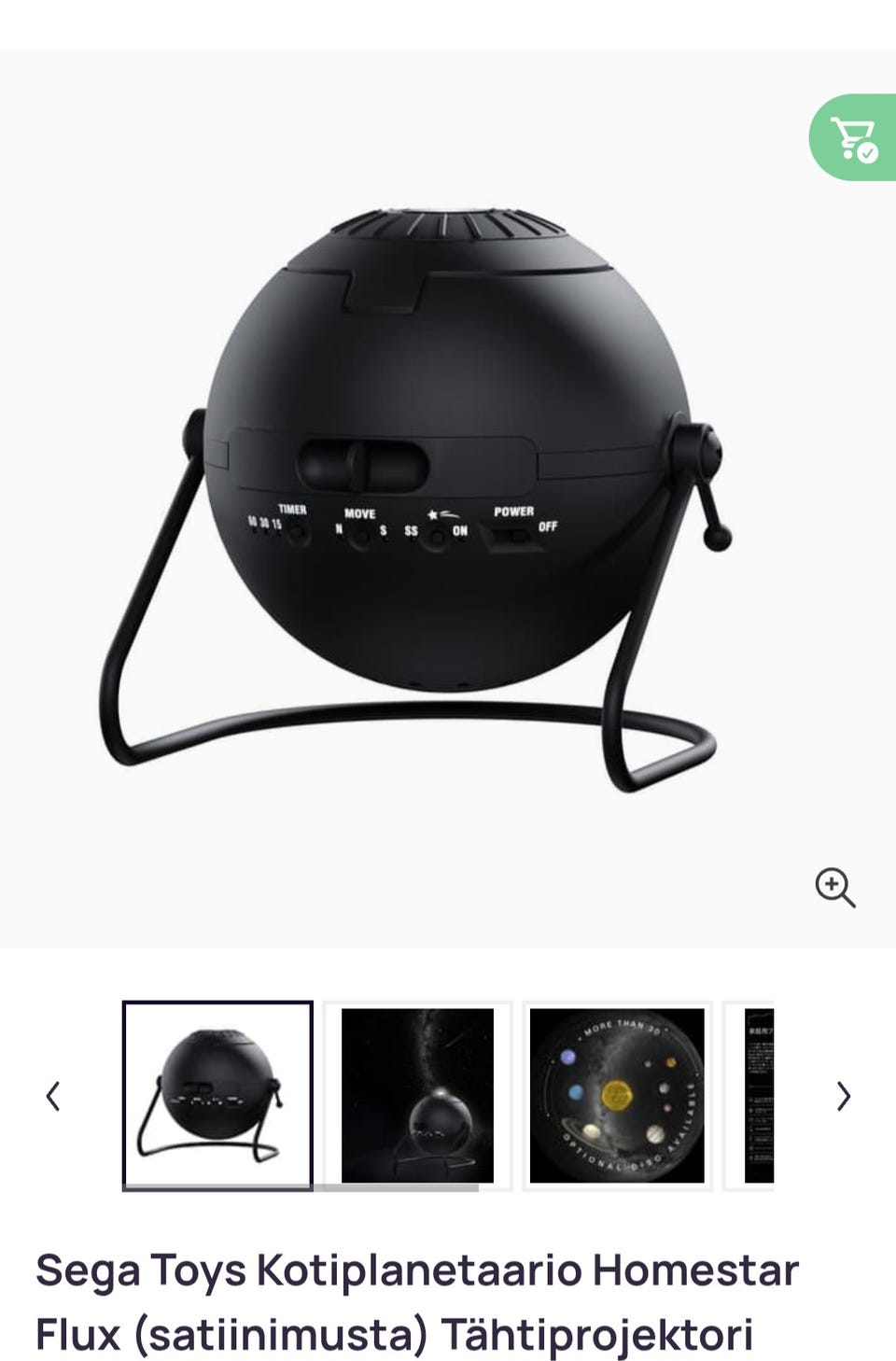View the solar system disc thumbnail
Image resolution: width=896 pixels, height=1361 pixels.
[617, 1095]
